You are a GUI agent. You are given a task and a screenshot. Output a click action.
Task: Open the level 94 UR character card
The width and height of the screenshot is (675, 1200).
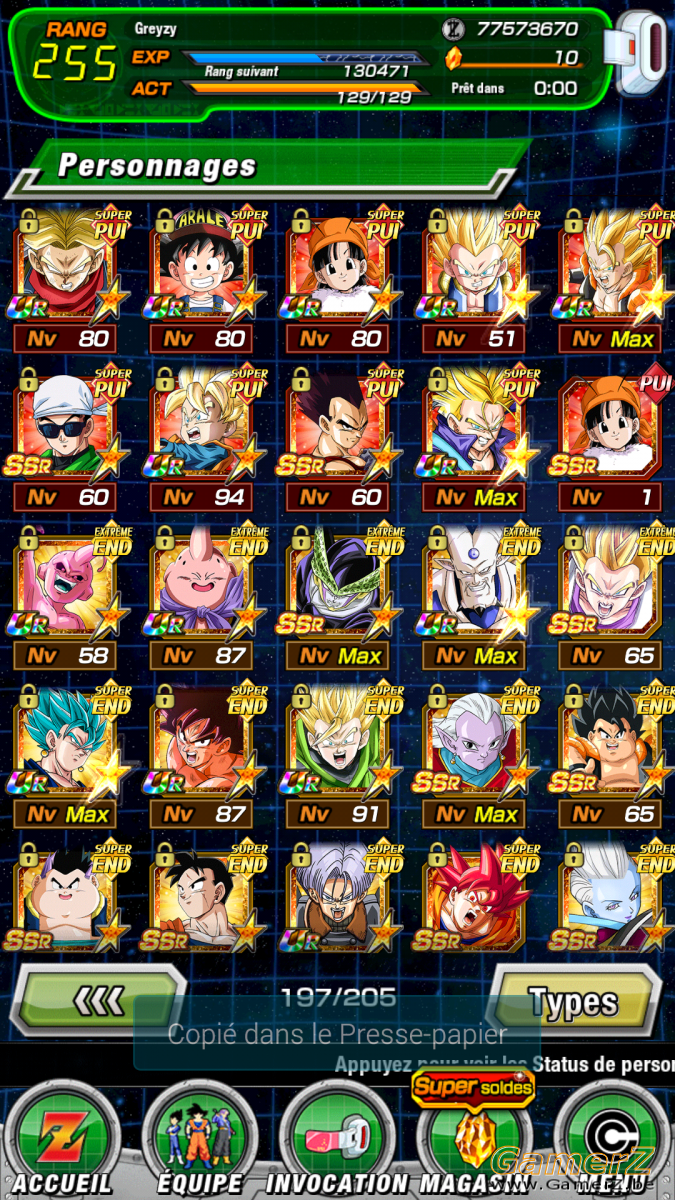tap(203, 439)
